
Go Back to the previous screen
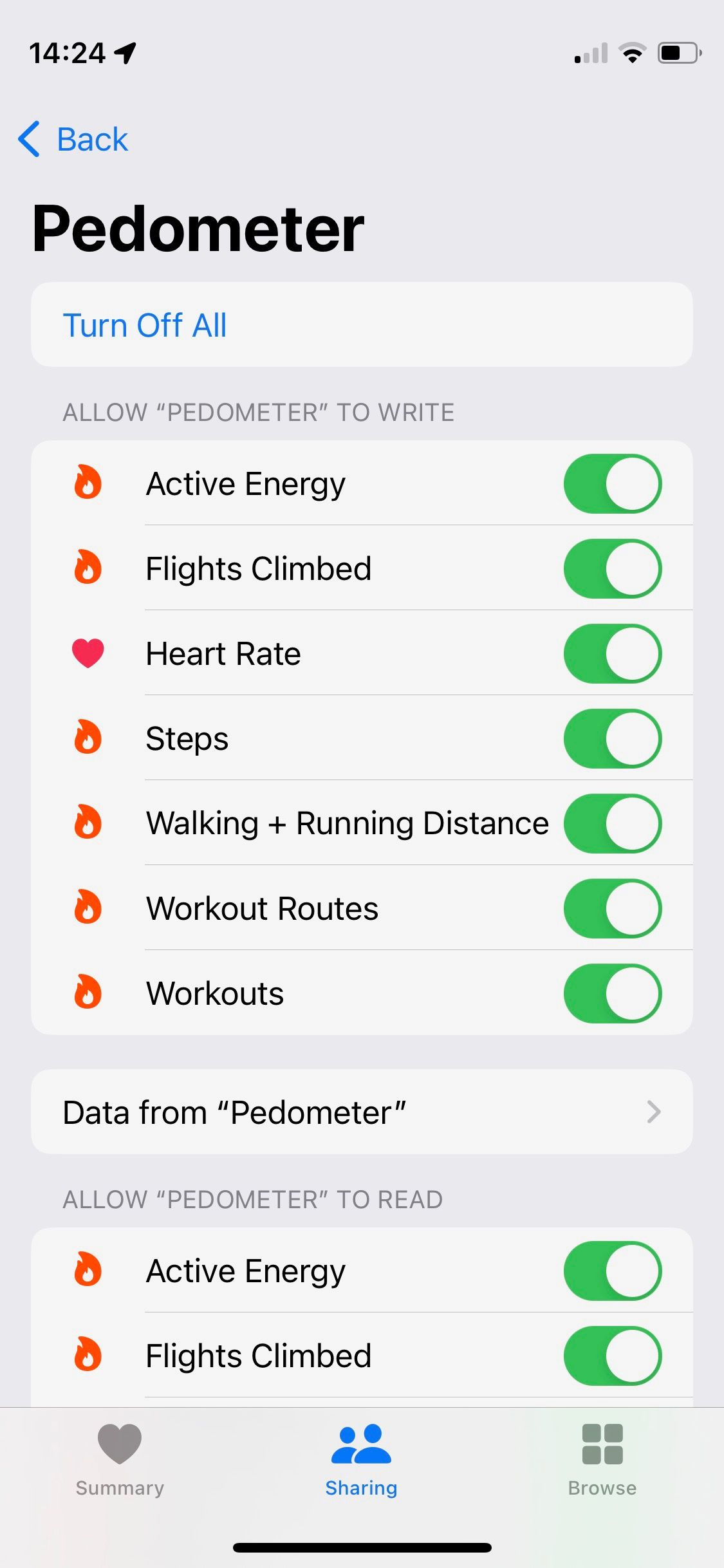tap(92, 139)
